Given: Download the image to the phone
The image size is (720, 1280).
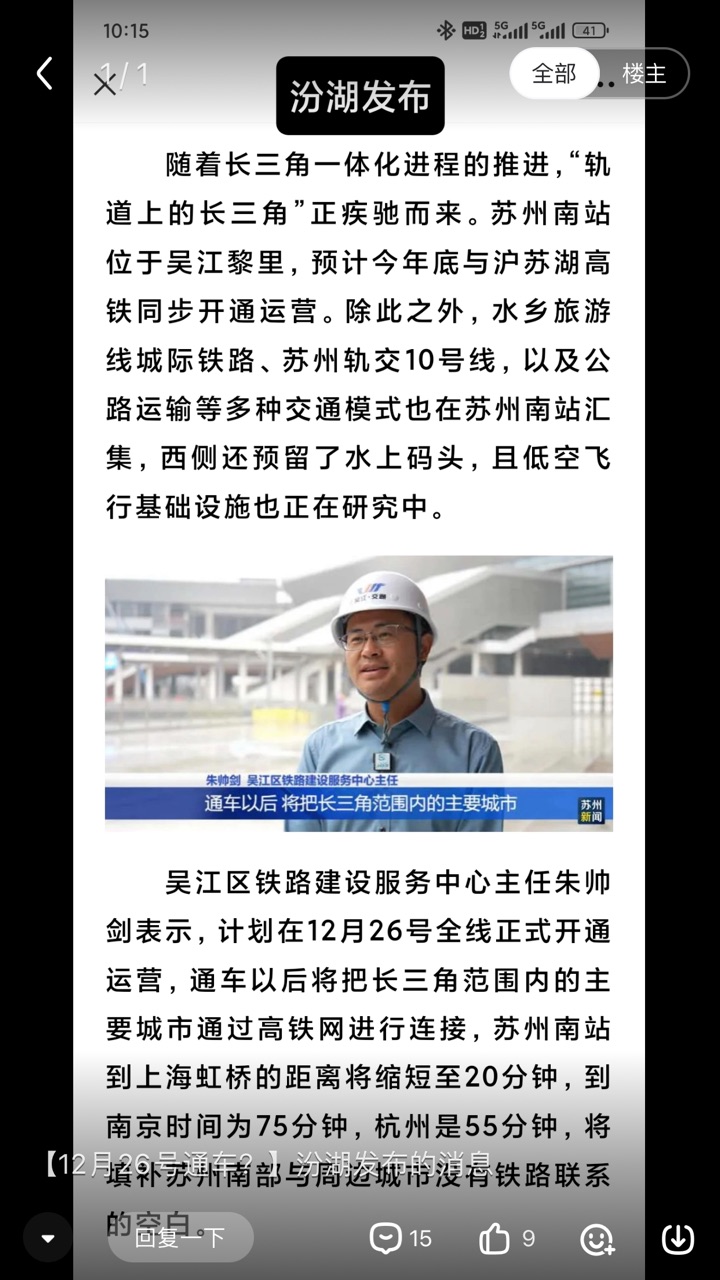Looking at the screenshot, I should (678, 1238).
